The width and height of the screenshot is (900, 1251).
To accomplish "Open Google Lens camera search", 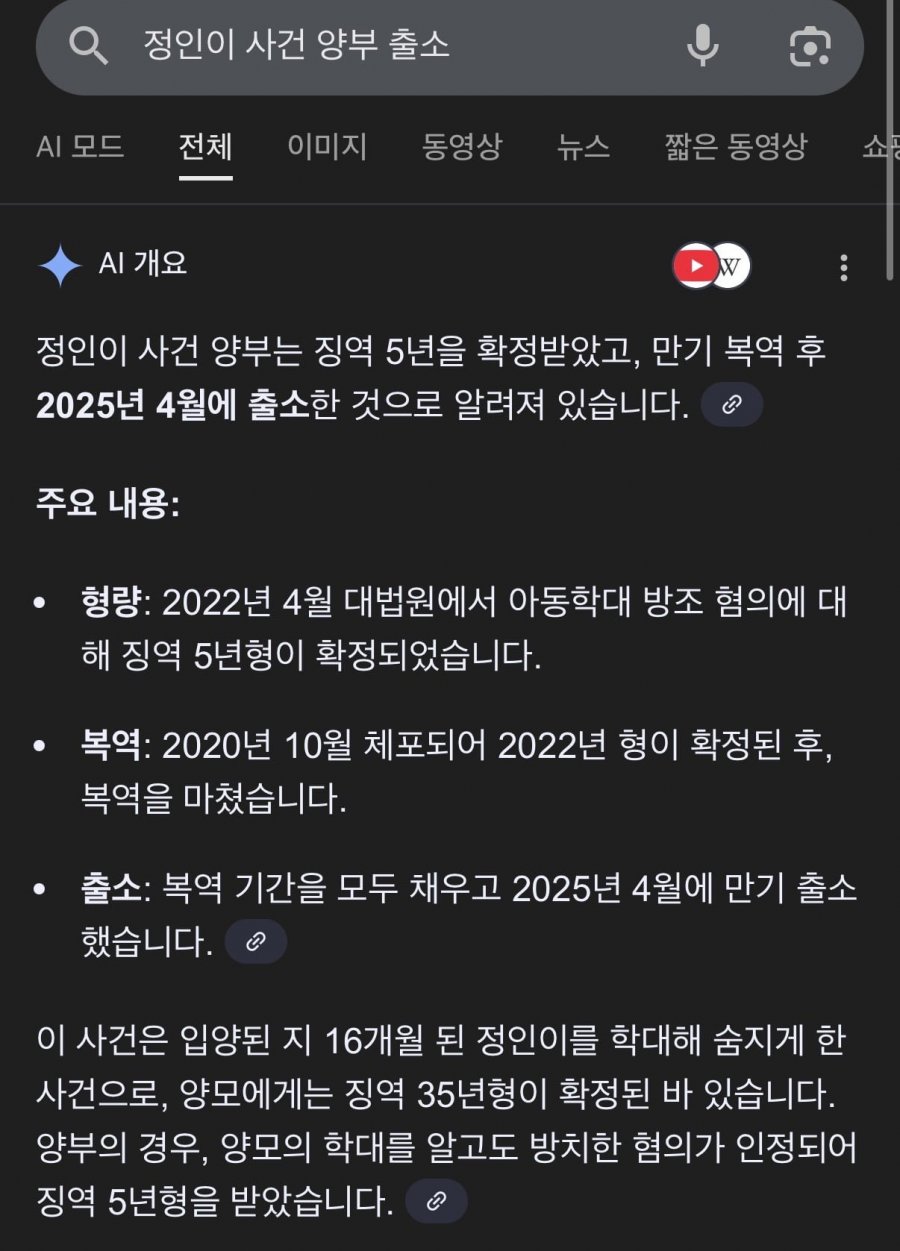I will 809,45.
